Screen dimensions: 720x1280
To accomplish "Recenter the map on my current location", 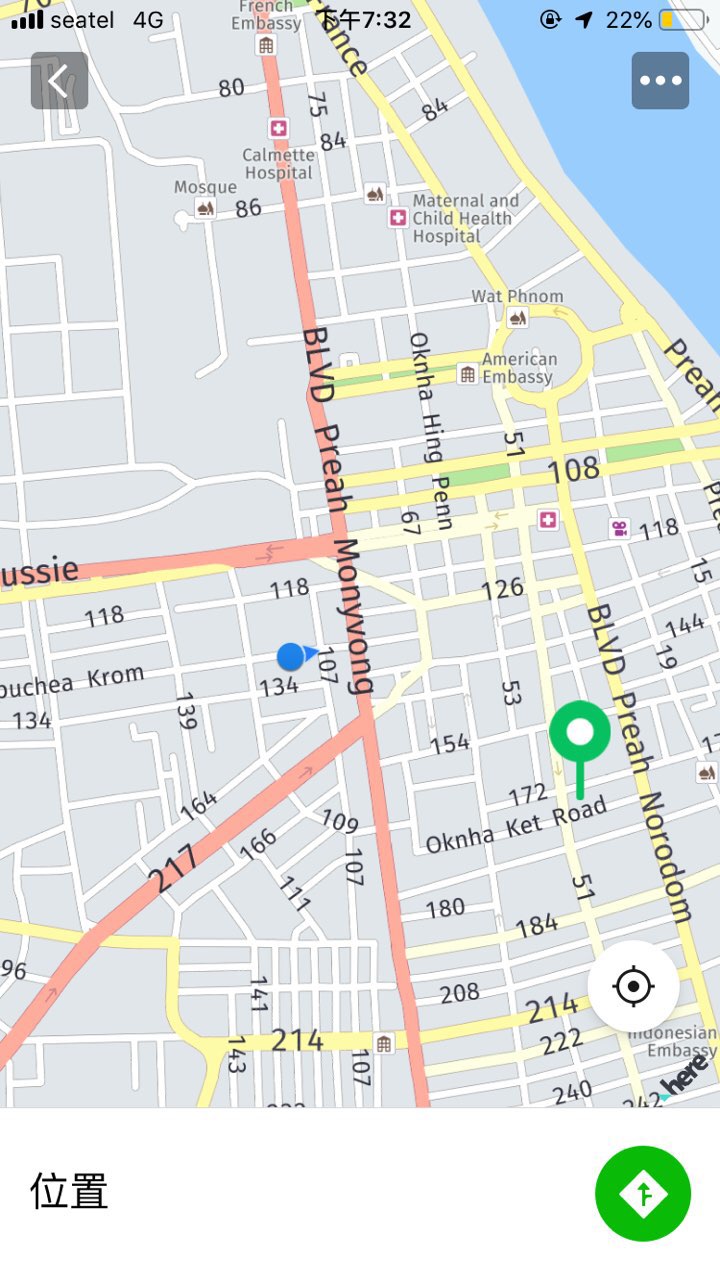I will [x=633, y=987].
